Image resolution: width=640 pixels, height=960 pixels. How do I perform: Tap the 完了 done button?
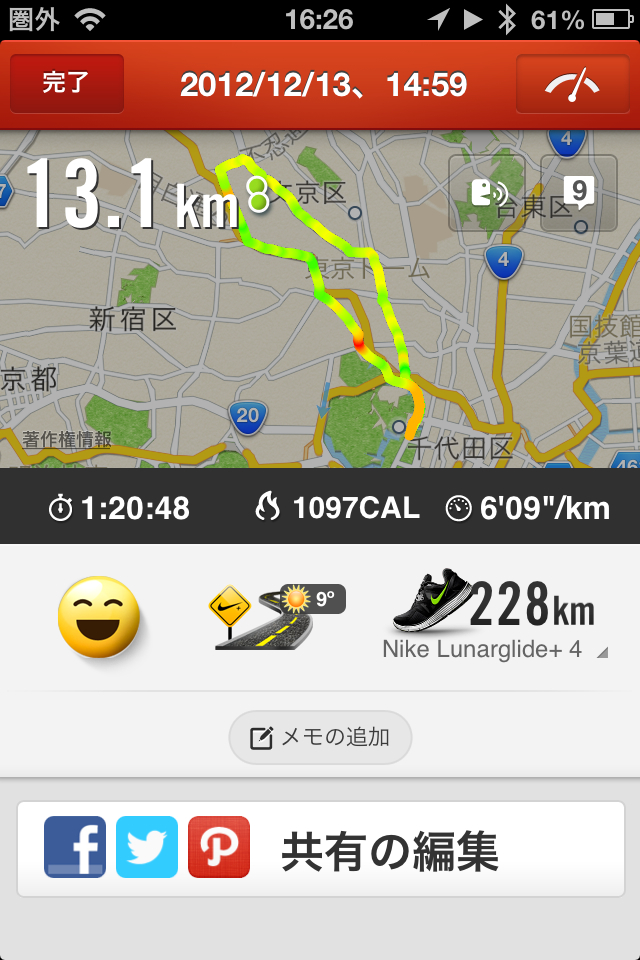[x=67, y=84]
